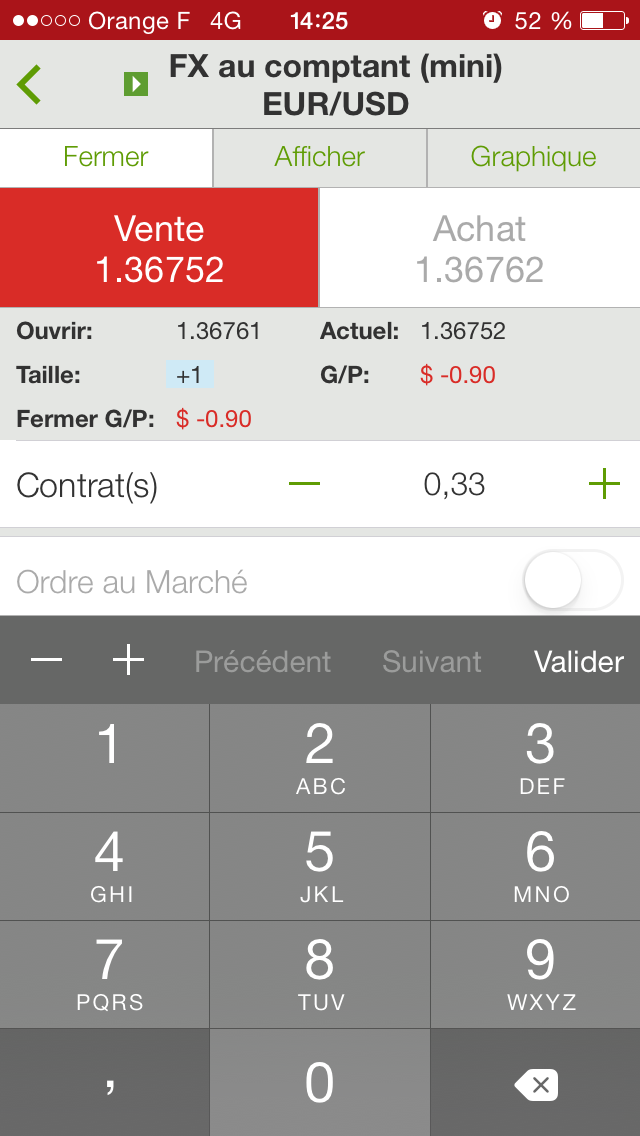Tap the plus key in keyboard toolbar
Screen dimensions: 640x1136
point(128,660)
